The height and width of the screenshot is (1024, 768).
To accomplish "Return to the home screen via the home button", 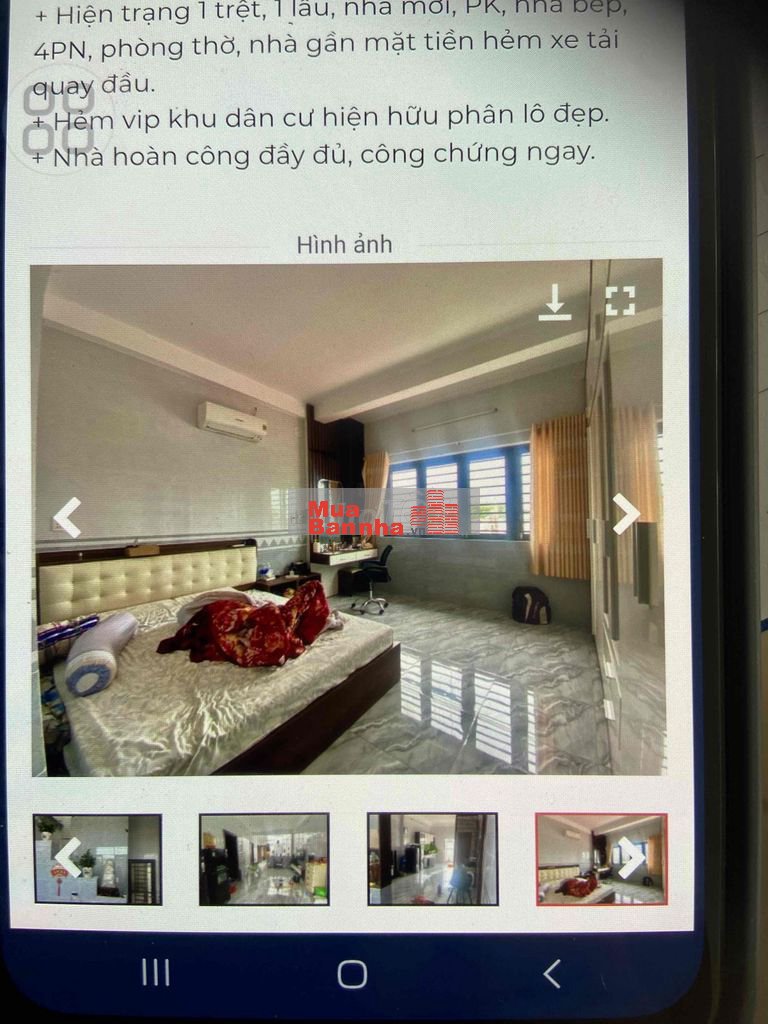I will pyautogui.click(x=352, y=973).
